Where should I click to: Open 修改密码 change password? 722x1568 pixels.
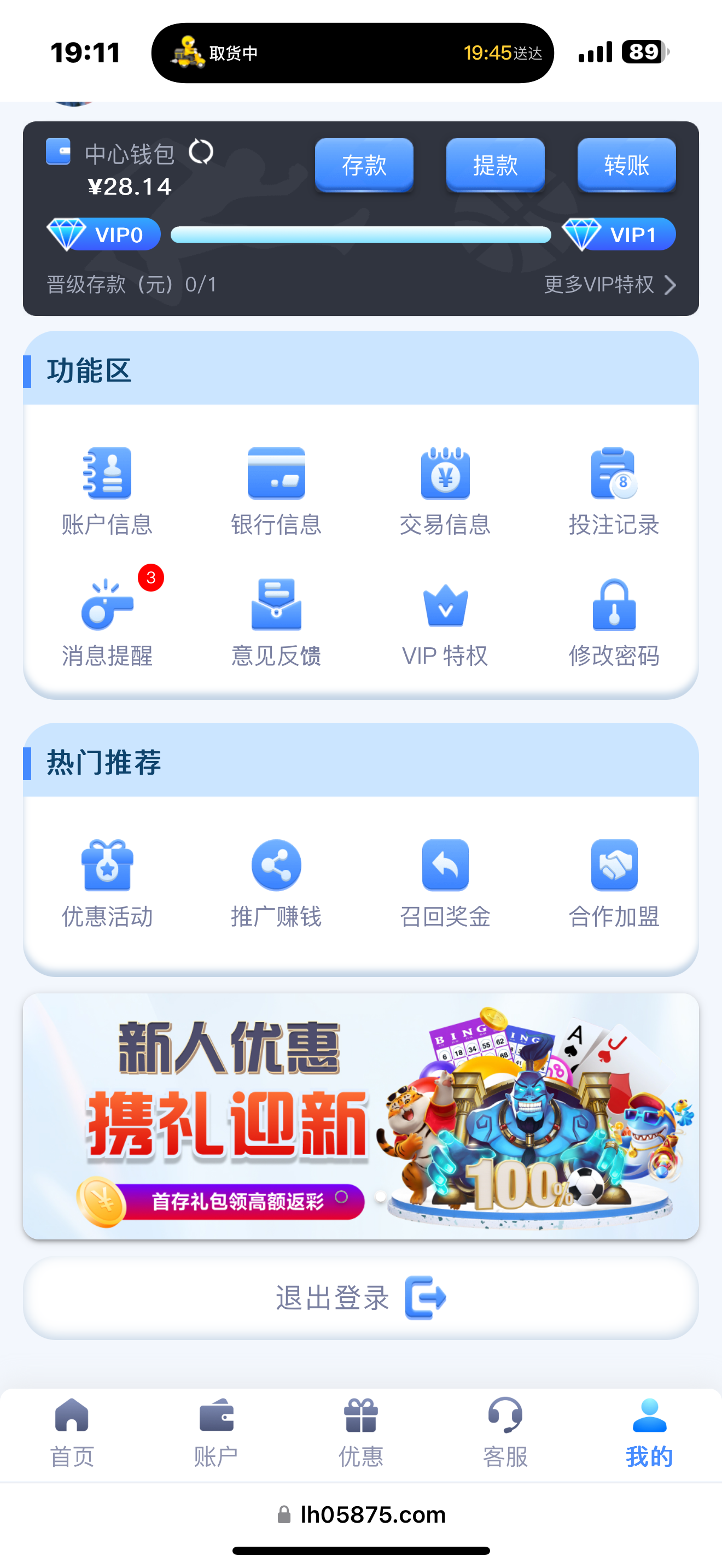614,622
